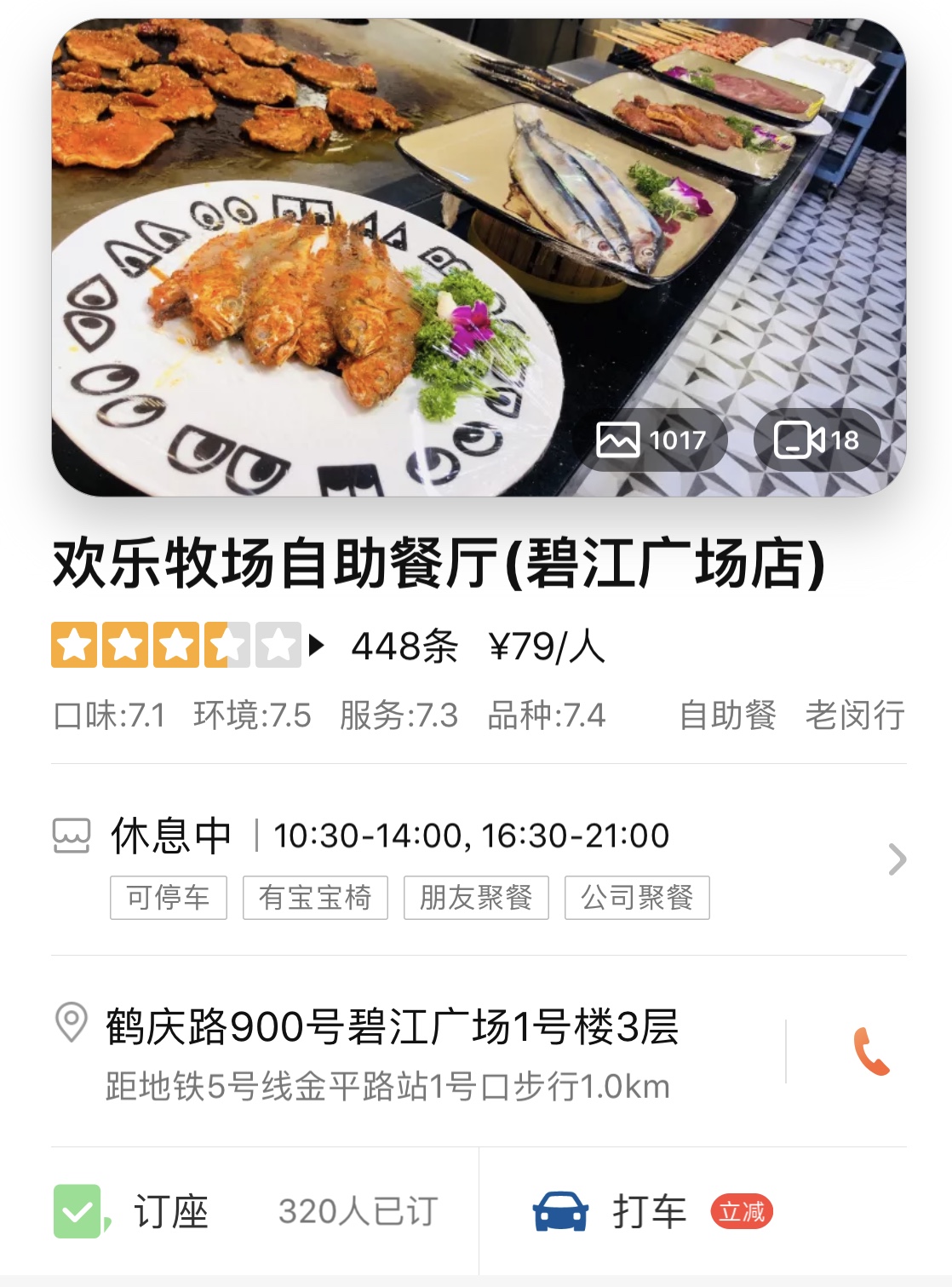Call the restaurant by phone icon
Image resolution: width=952 pixels, height=1287 pixels.
pos(870,1052)
